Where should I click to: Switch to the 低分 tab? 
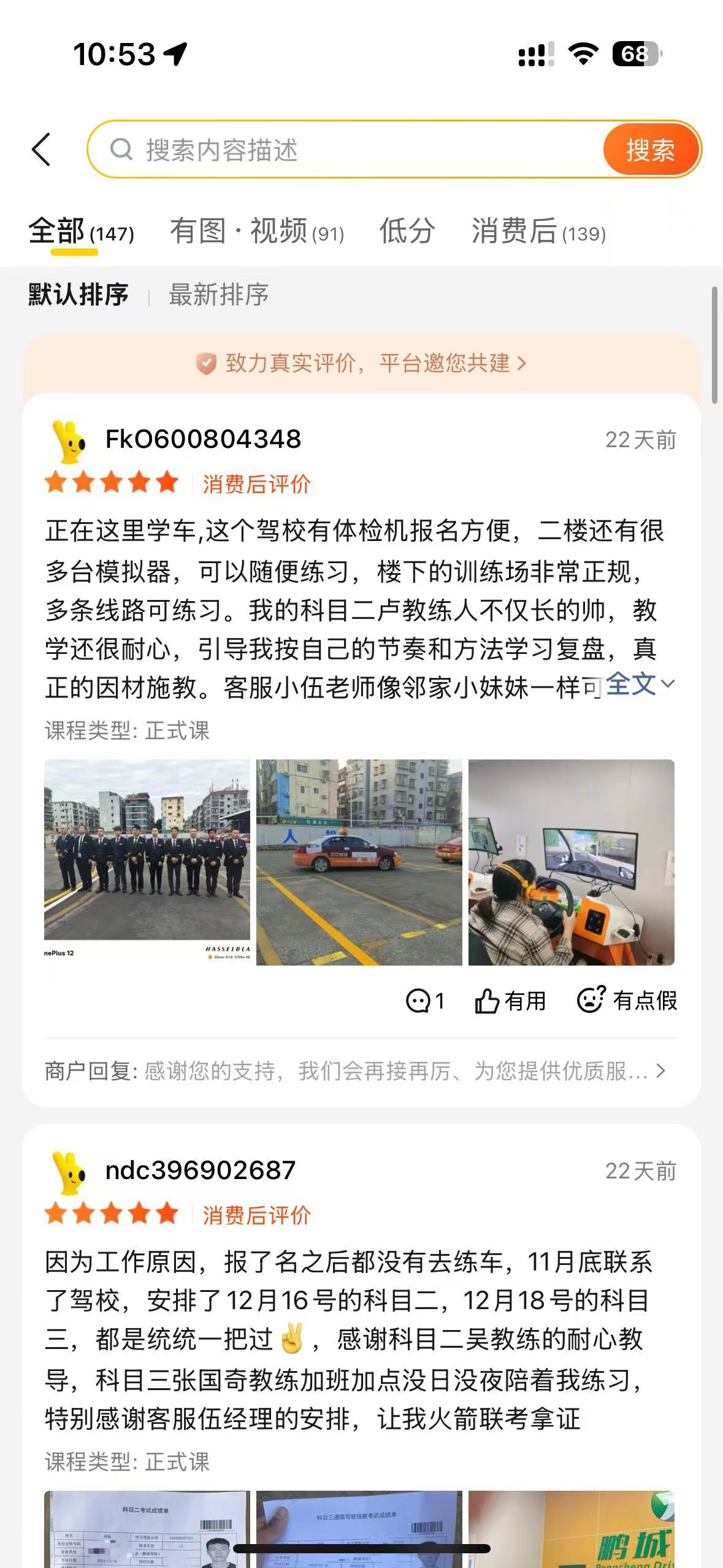click(407, 232)
